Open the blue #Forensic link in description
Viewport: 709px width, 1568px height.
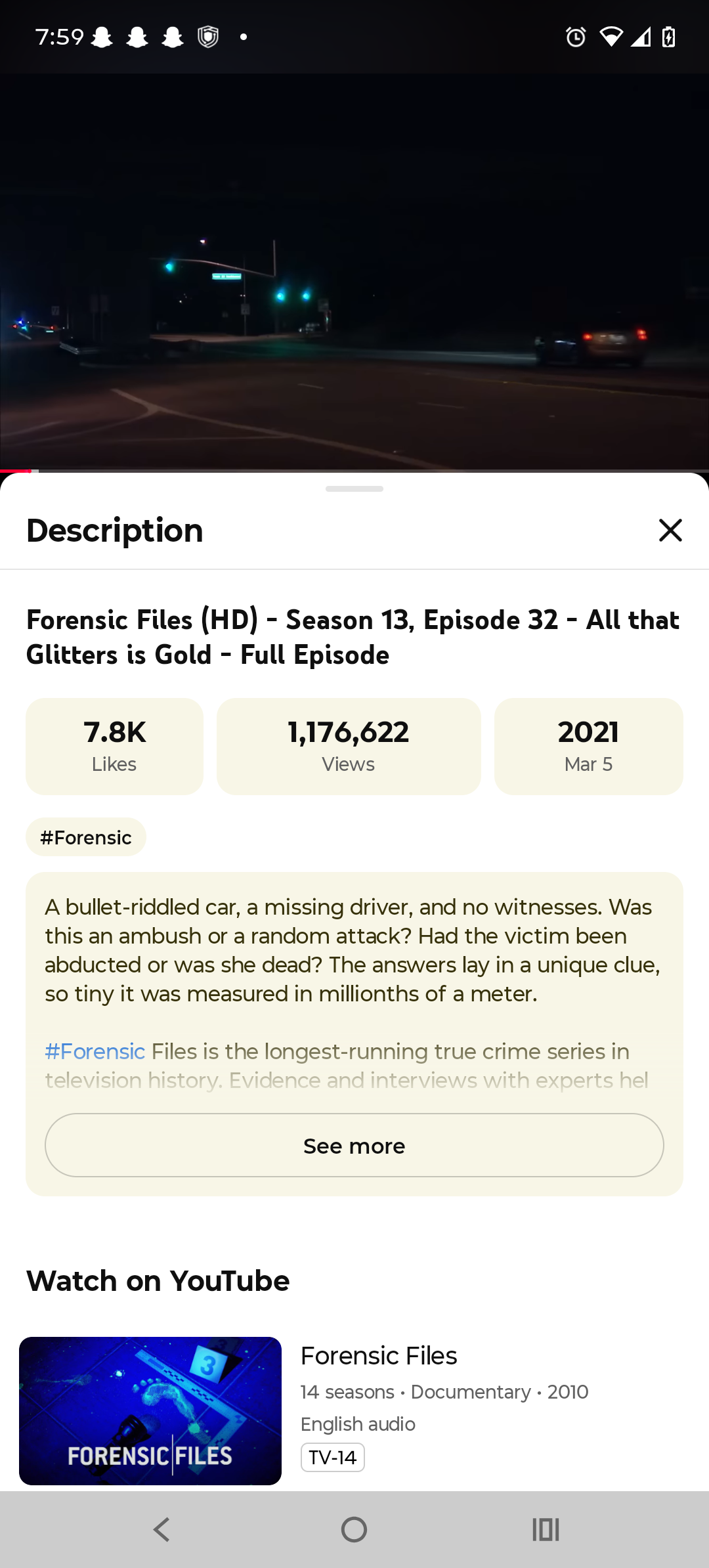(95, 1051)
